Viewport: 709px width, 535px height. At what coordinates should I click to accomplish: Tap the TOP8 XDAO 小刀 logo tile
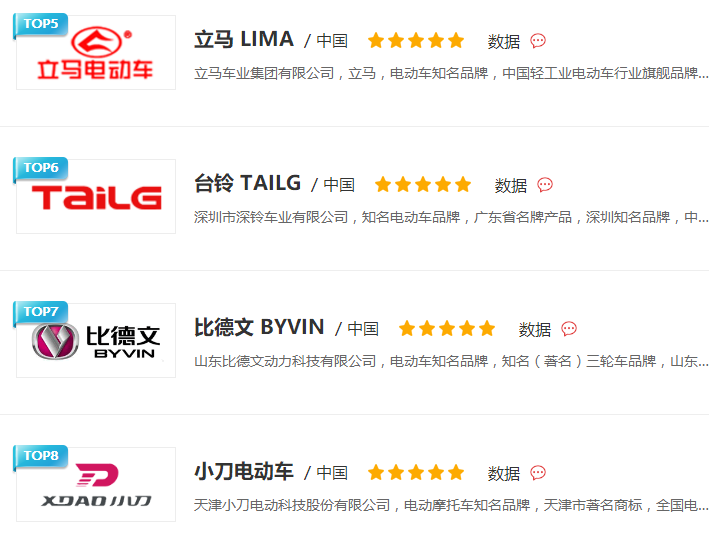[x=96, y=485]
